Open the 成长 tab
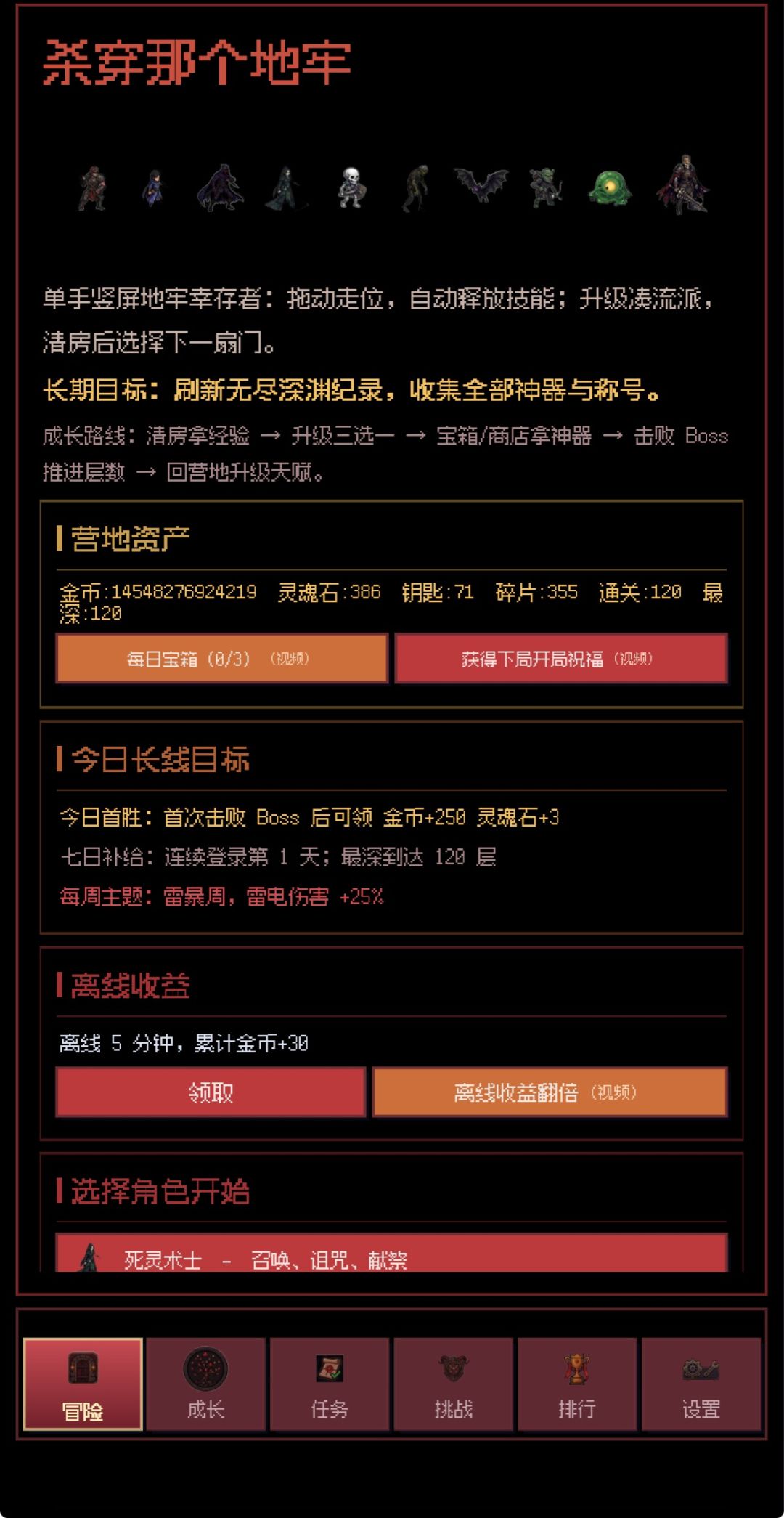Viewport: 784px width, 1518px height. click(206, 1384)
